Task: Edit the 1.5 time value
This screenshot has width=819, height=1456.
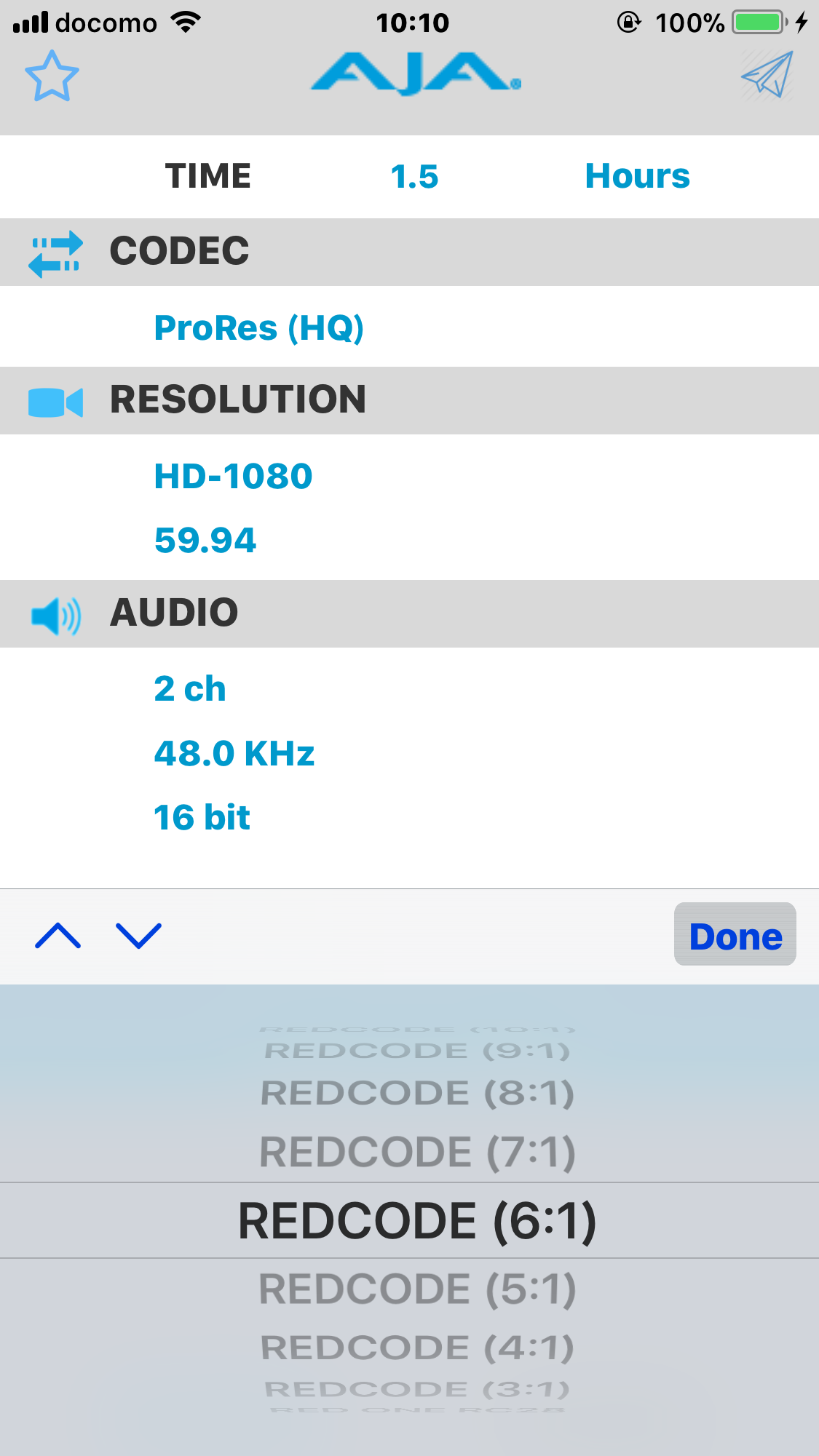Action: pyautogui.click(x=414, y=176)
